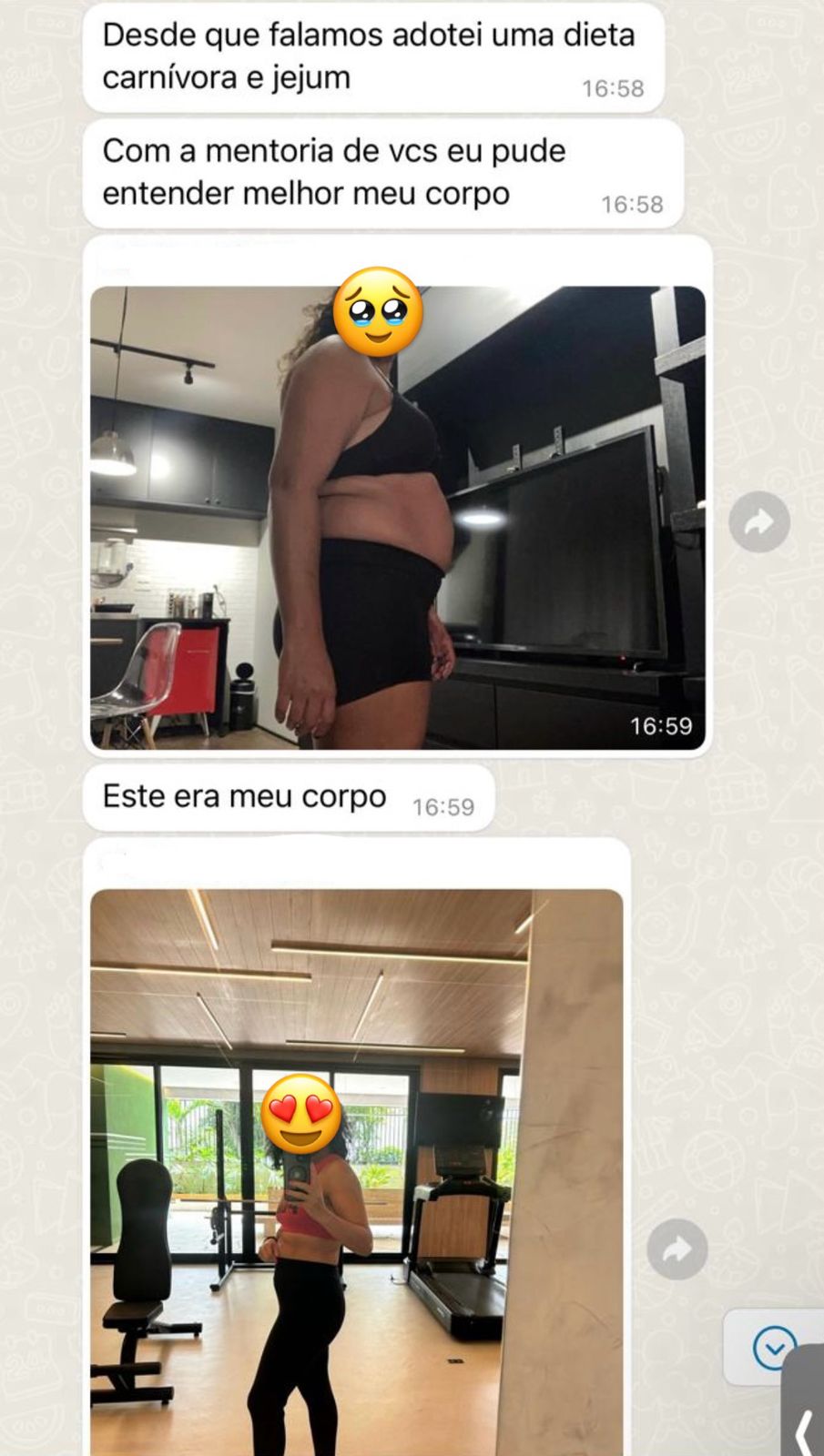The height and width of the screenshot is (1456, 824).
Task: Forward the gym mirror selfie photo
Action: [676, 1249]
